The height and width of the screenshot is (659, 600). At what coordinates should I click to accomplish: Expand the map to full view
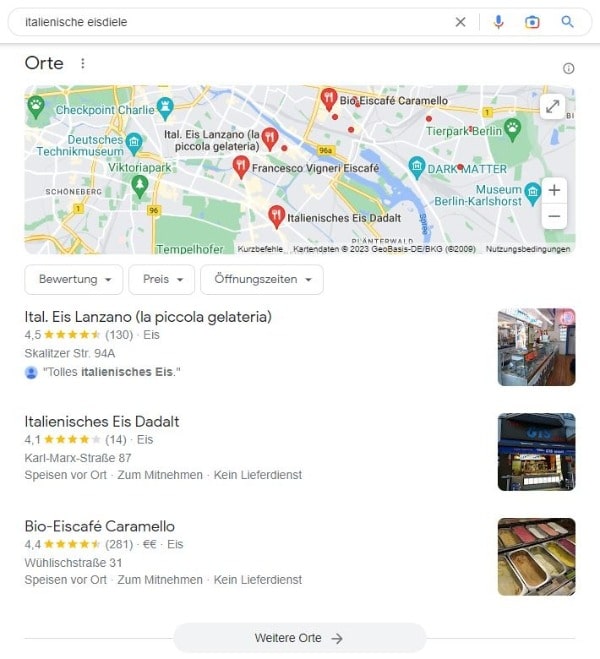pos(553,107)
